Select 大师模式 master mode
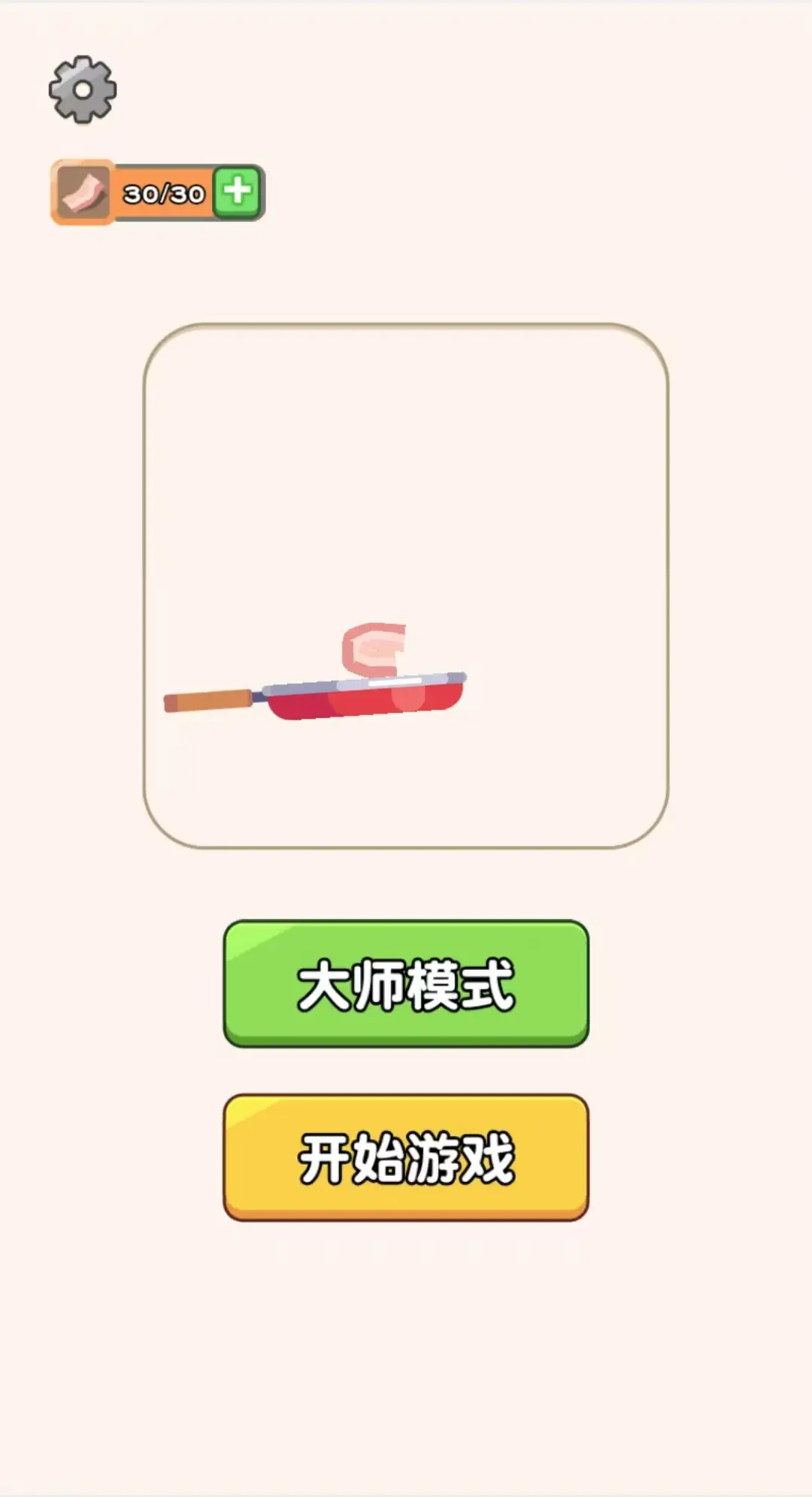 [x=406, y=983]
